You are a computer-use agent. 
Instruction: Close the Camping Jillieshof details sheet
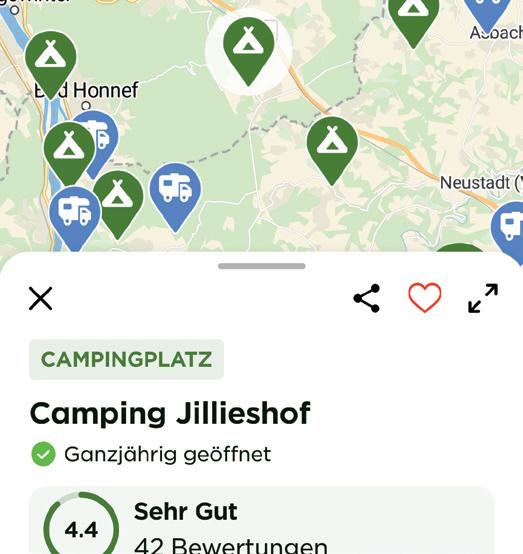tap(41, 299)
